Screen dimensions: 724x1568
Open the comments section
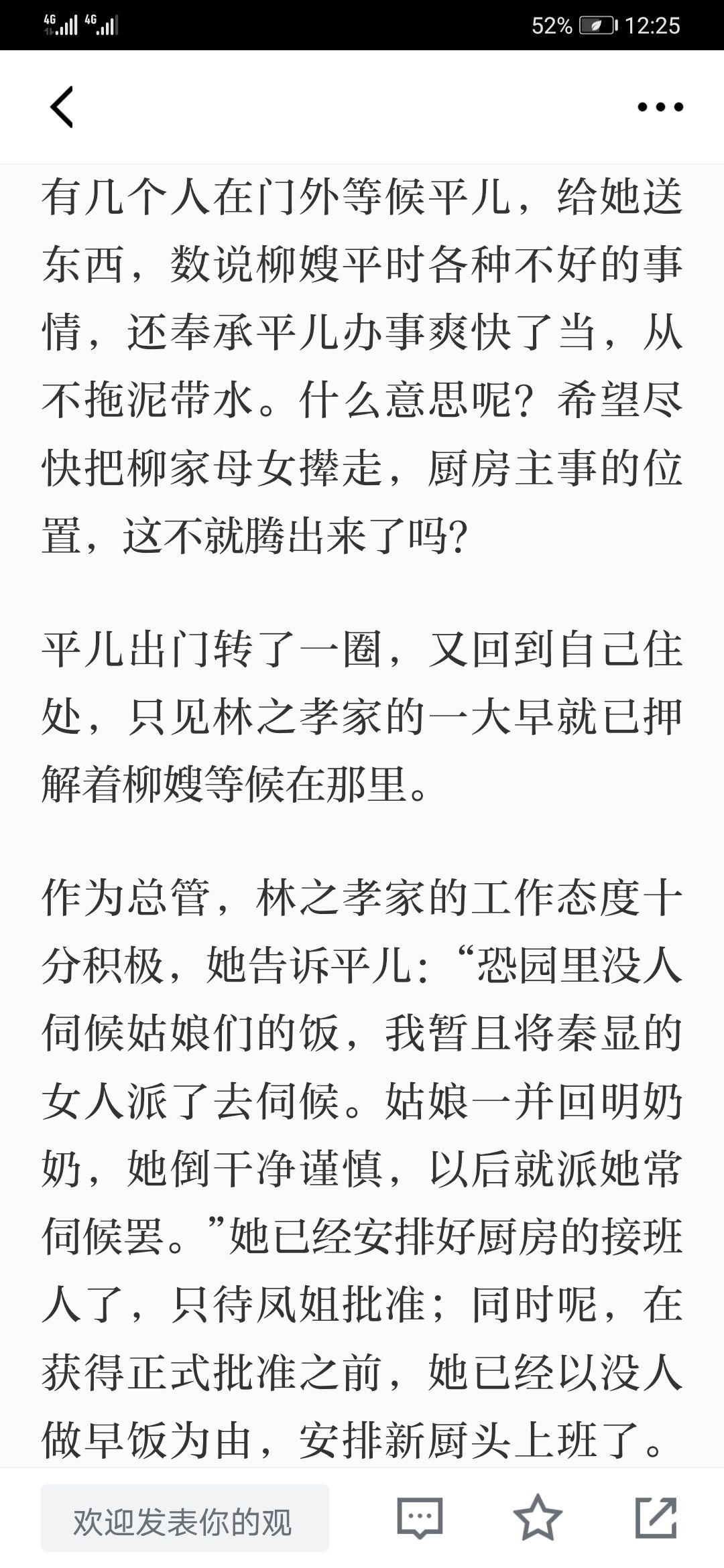click(x=420, y=1517)
